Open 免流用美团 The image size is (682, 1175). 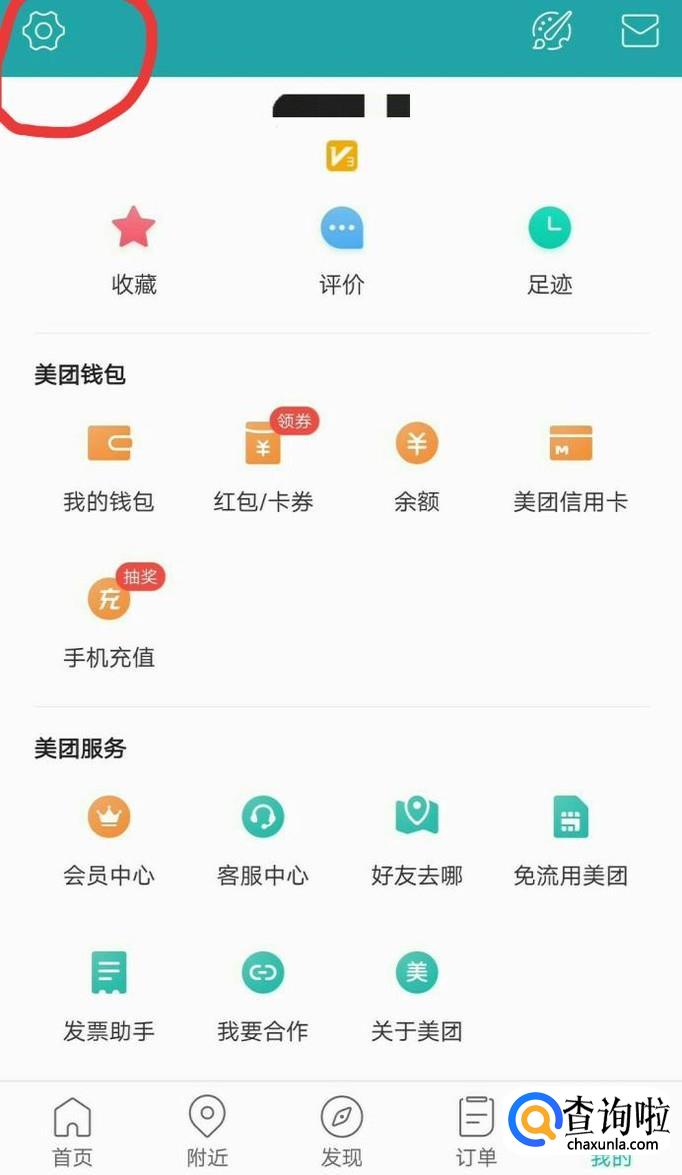(570, 840)
